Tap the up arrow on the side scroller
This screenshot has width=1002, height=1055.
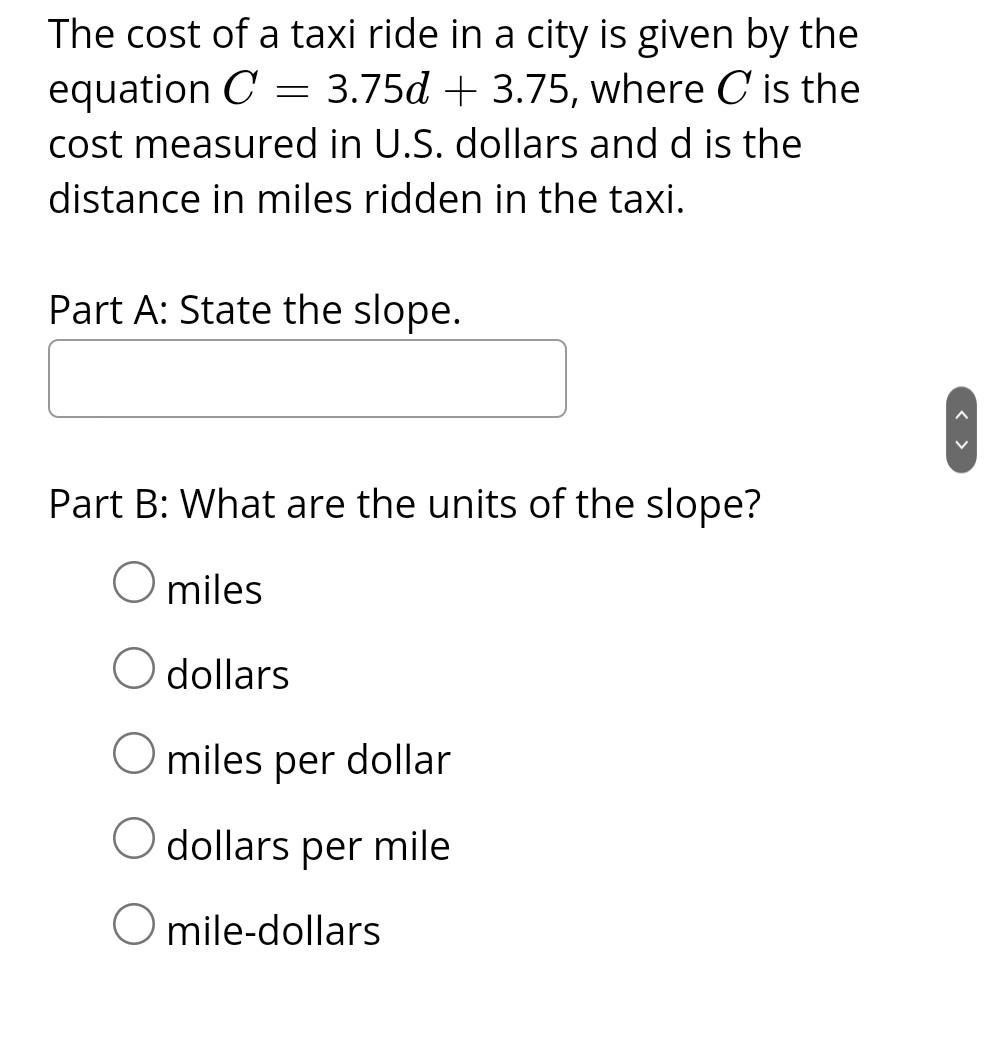pos(961,414)
